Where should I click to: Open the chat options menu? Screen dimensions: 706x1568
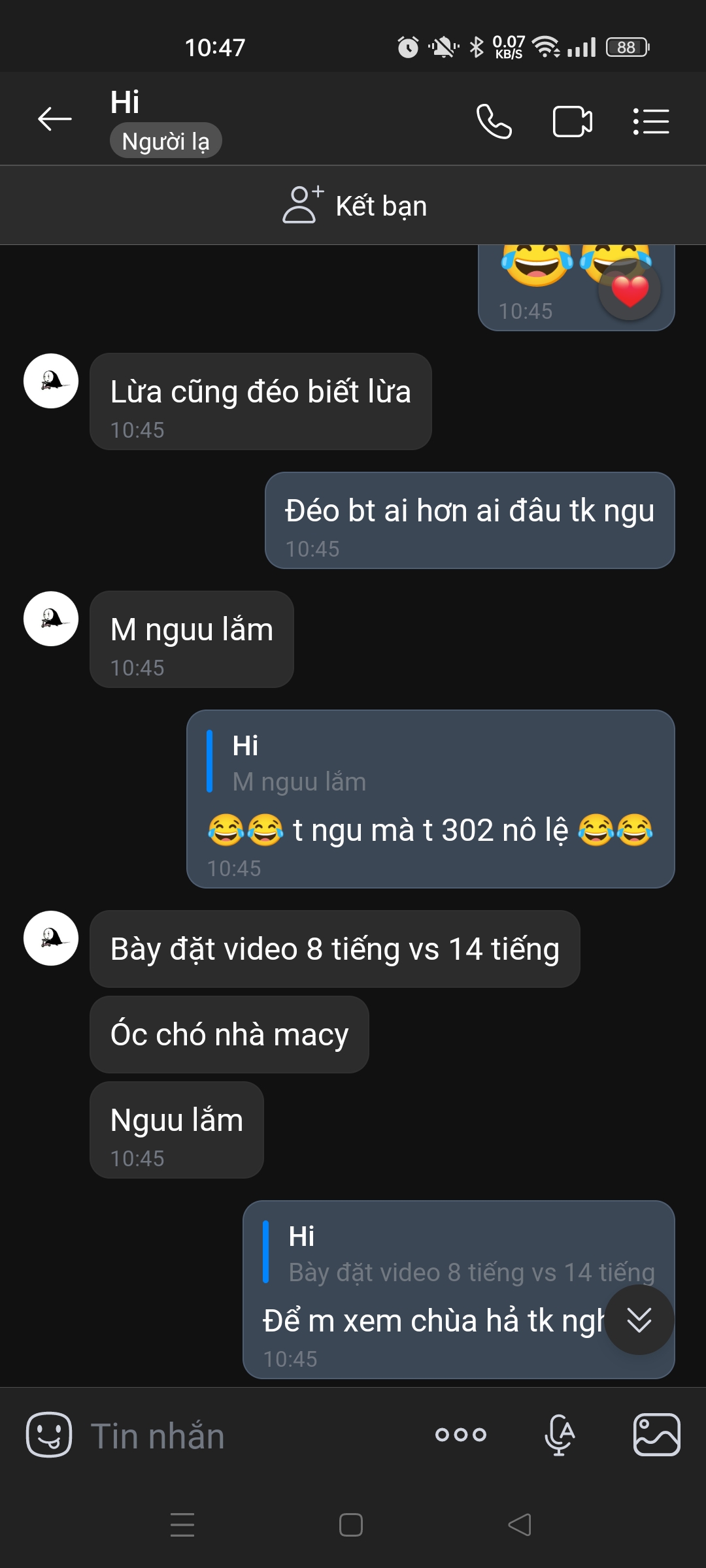pos(651,122)
